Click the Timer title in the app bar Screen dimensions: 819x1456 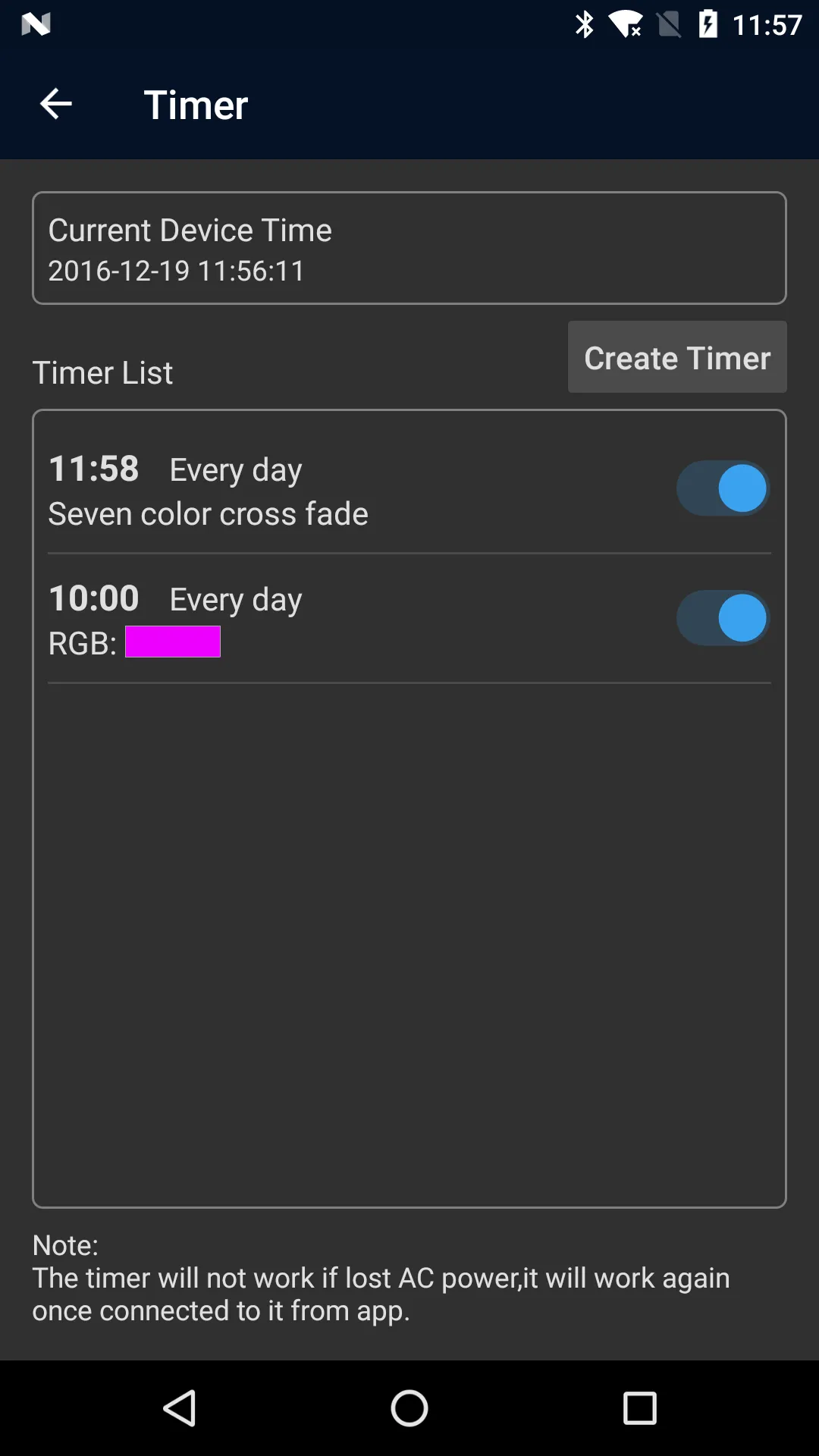coord(195,104)
